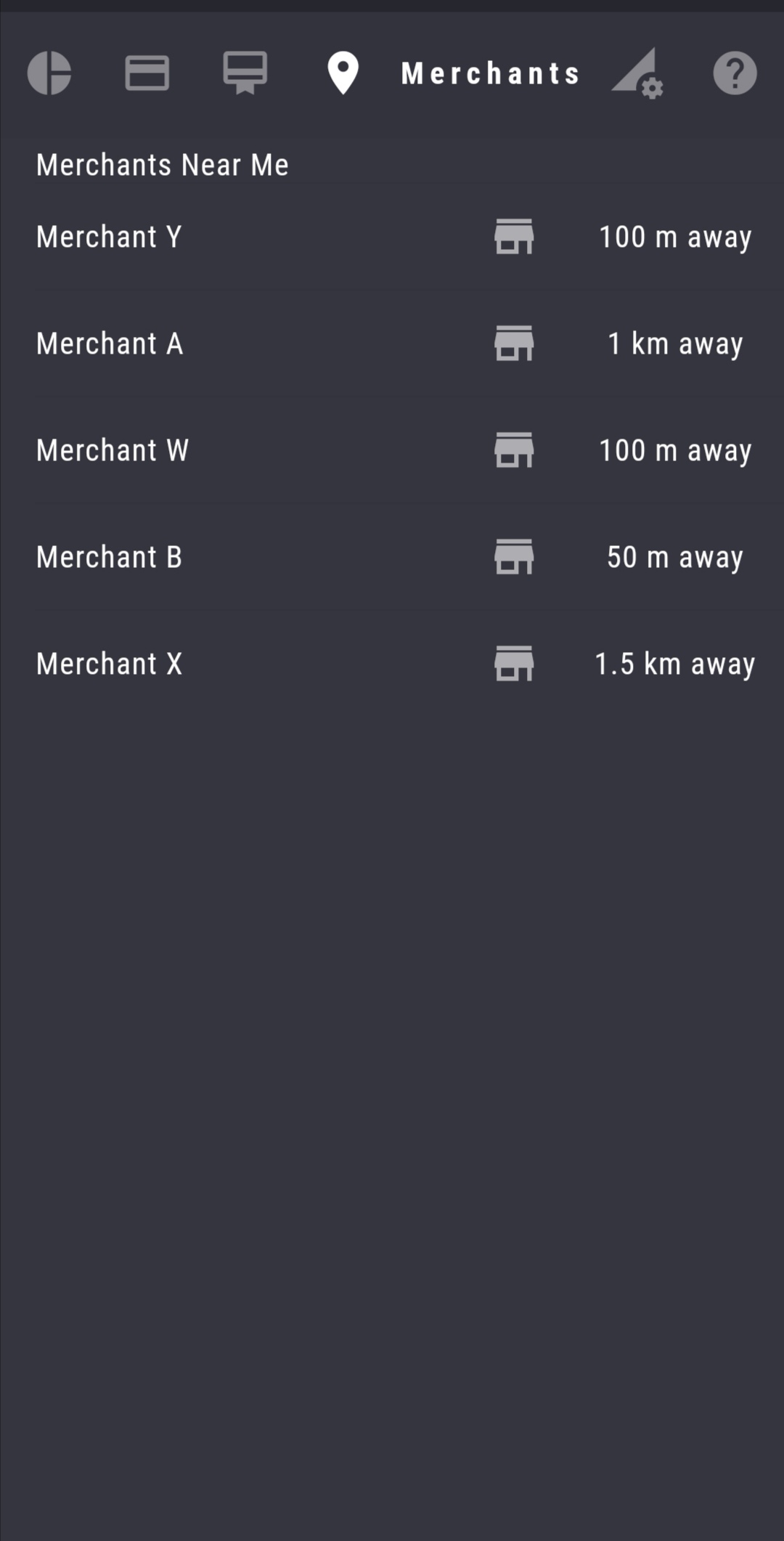
Task: Tap the location pin icon
Action: (341, 72)
